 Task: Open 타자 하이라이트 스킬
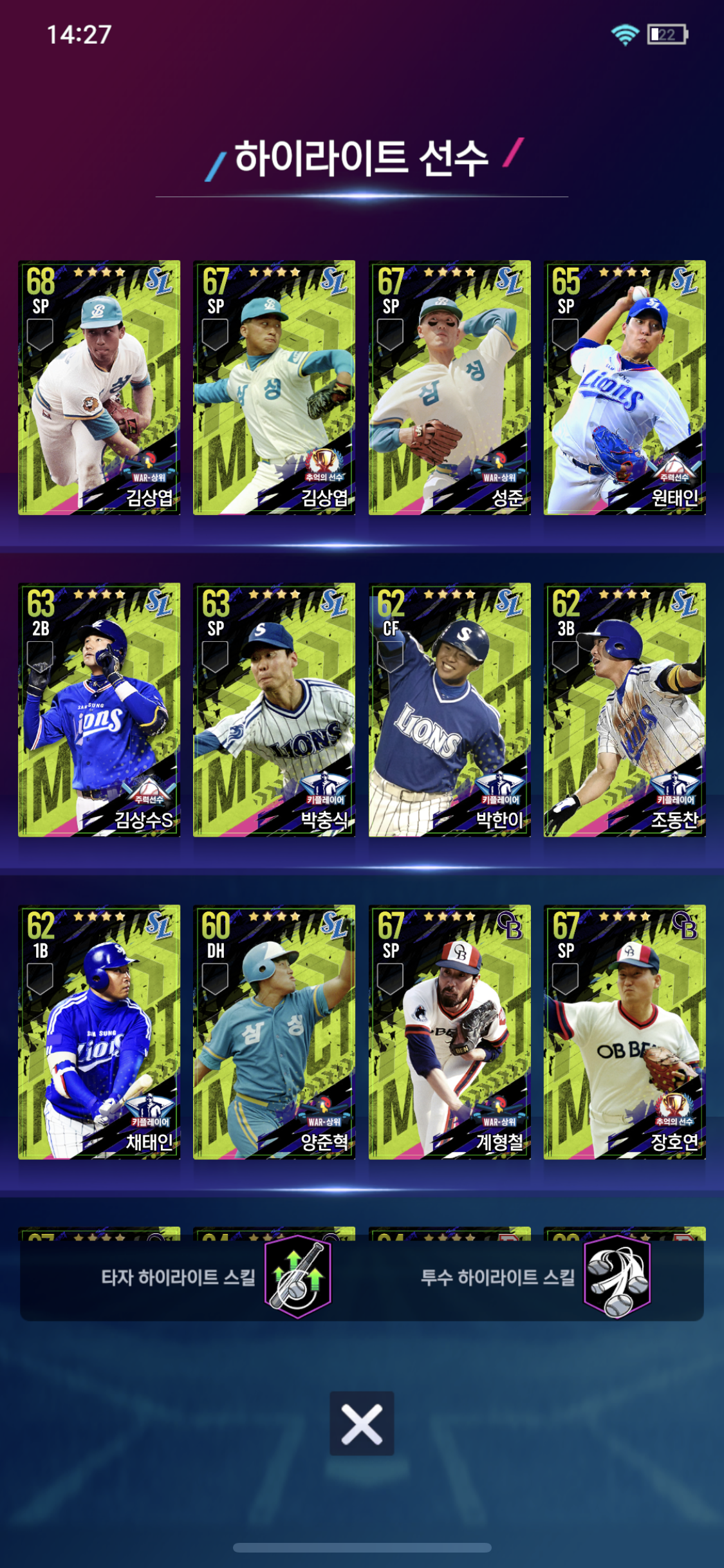coord(216,1277)
